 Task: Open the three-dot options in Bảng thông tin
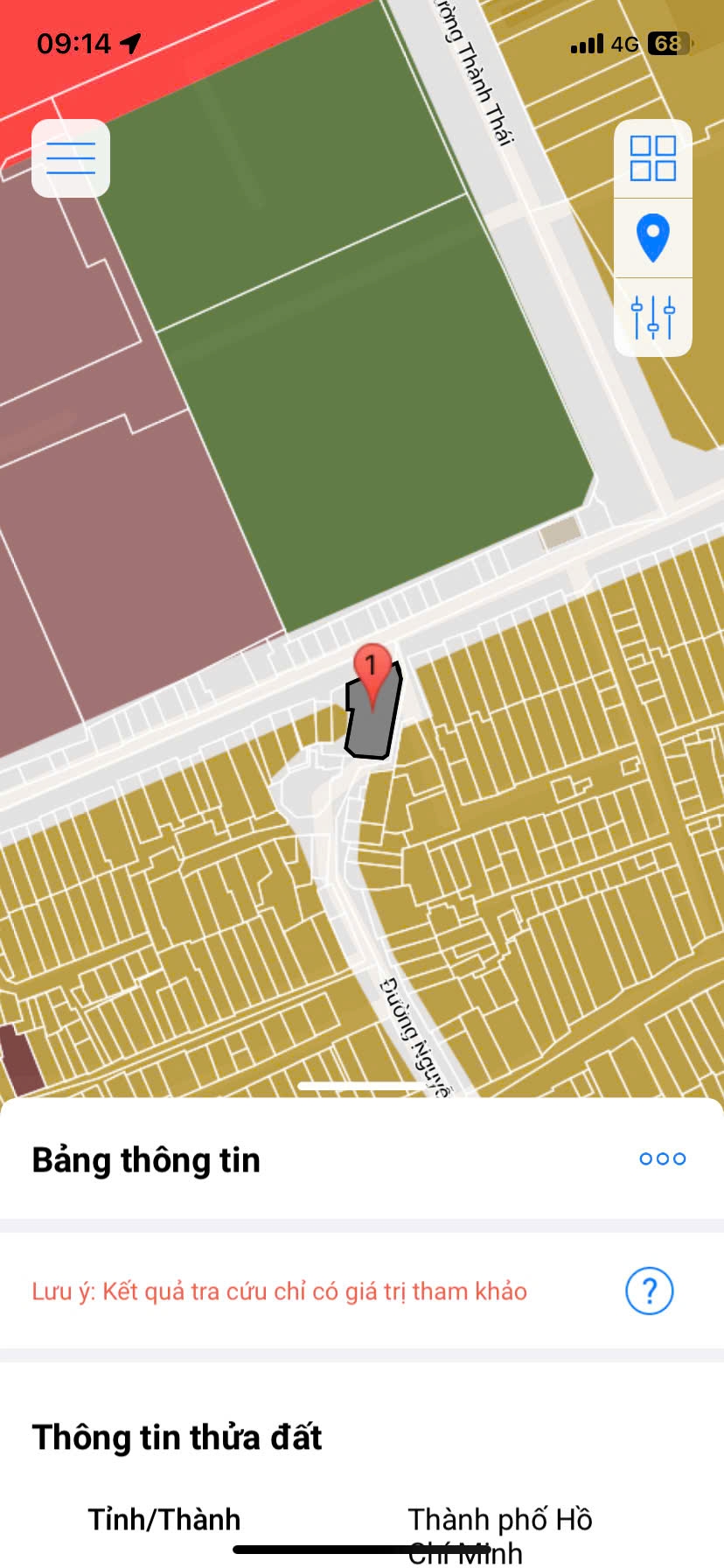tap(662, 1158)
